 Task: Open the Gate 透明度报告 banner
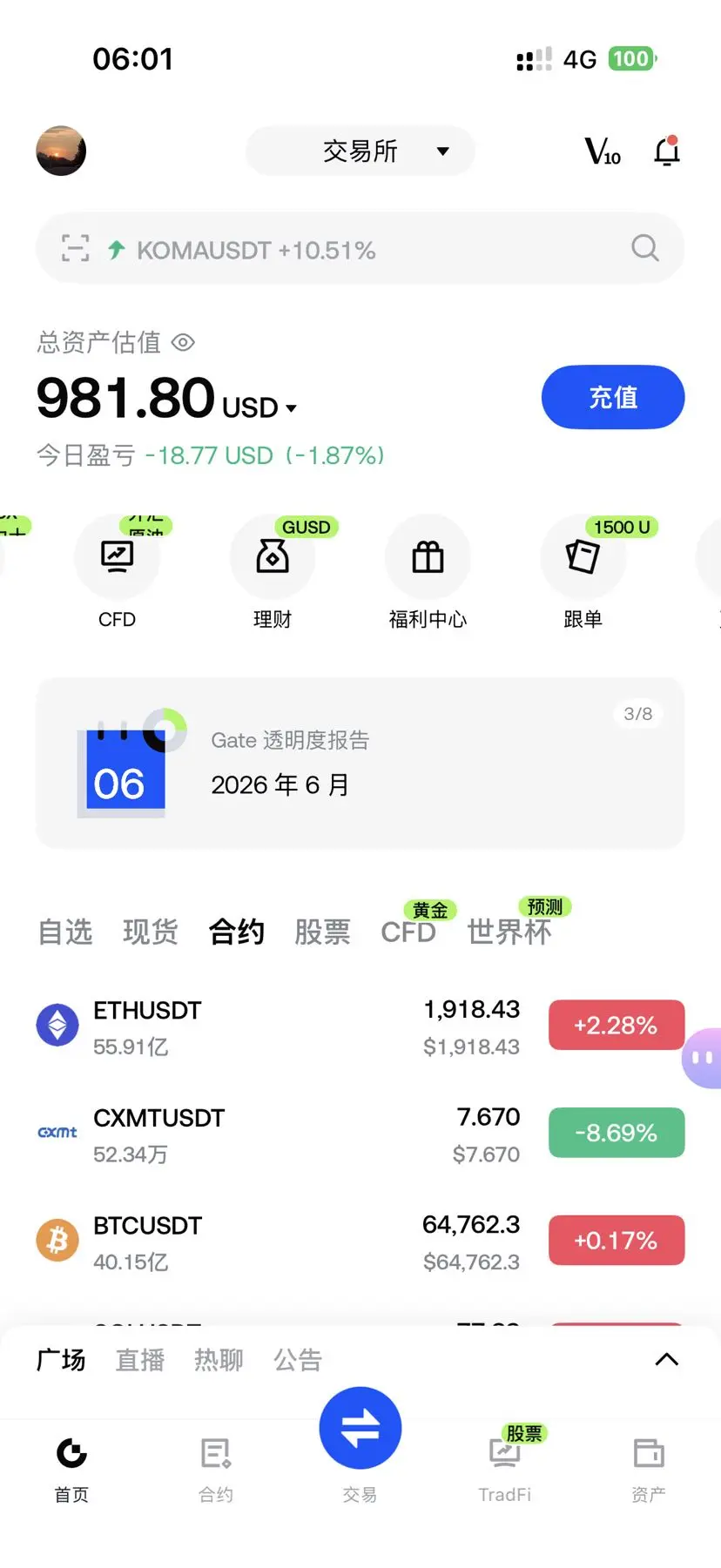point(360,763)
